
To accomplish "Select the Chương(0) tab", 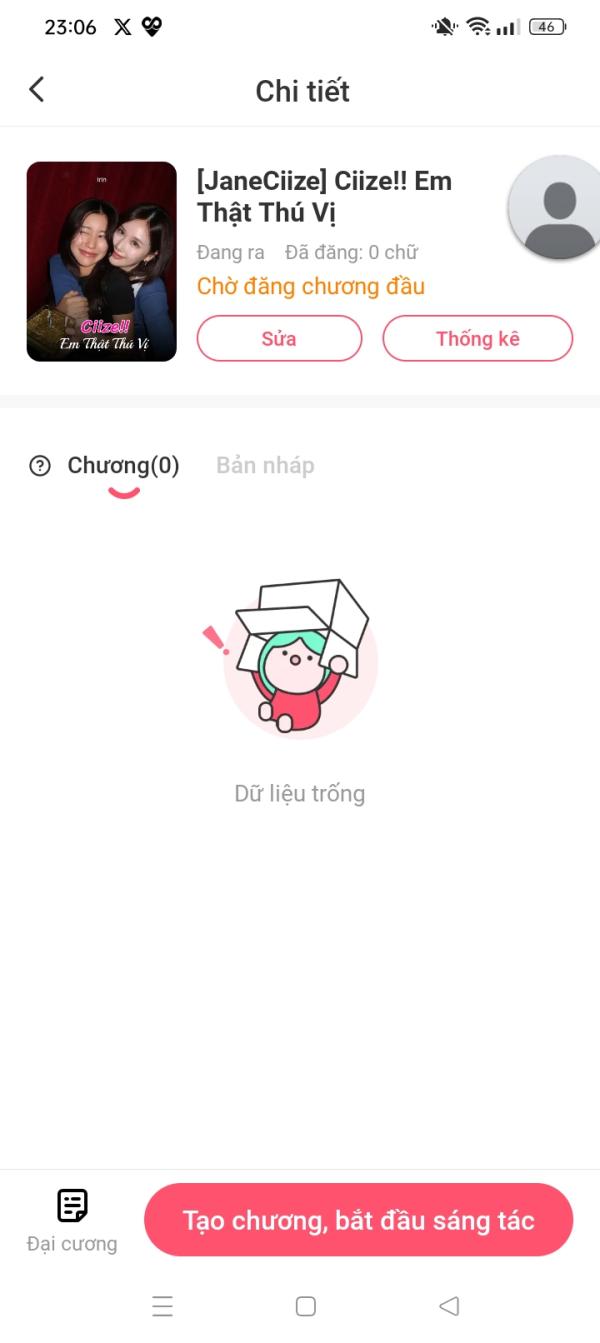I will pyautogui.click(x=123, y=465).
